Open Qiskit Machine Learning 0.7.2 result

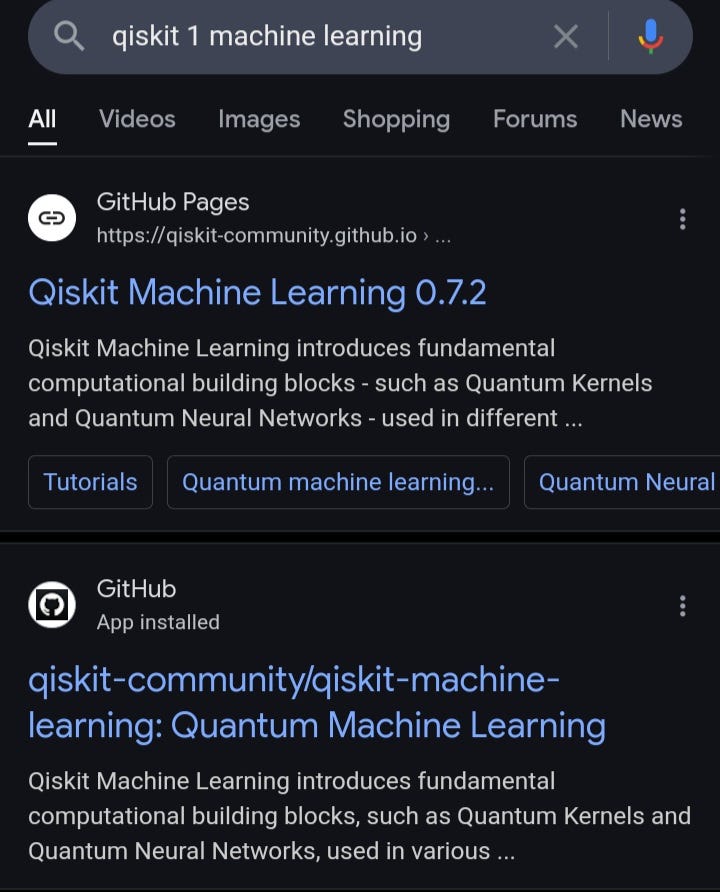pyautogui.click(x=257, y=292)
